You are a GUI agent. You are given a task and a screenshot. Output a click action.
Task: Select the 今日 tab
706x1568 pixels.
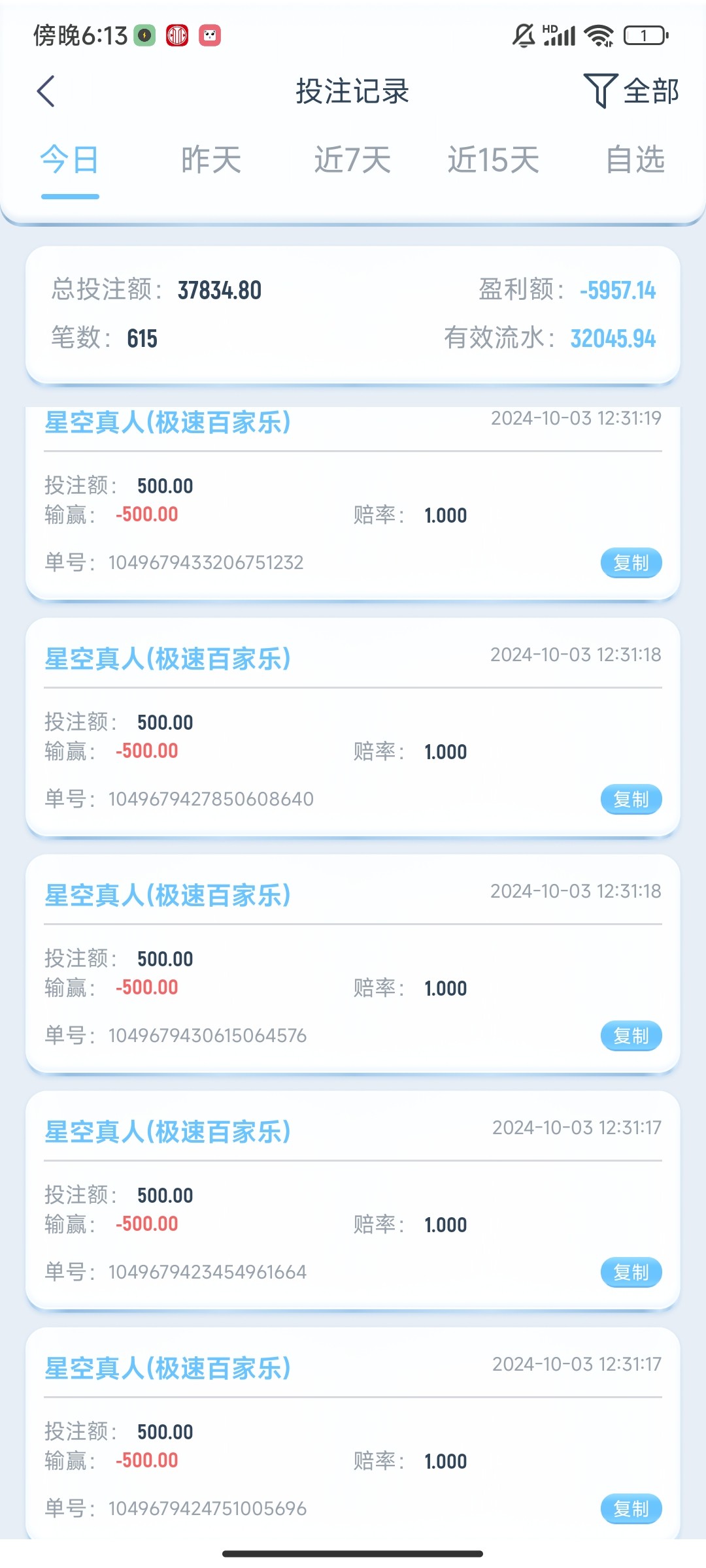[69, 159]
